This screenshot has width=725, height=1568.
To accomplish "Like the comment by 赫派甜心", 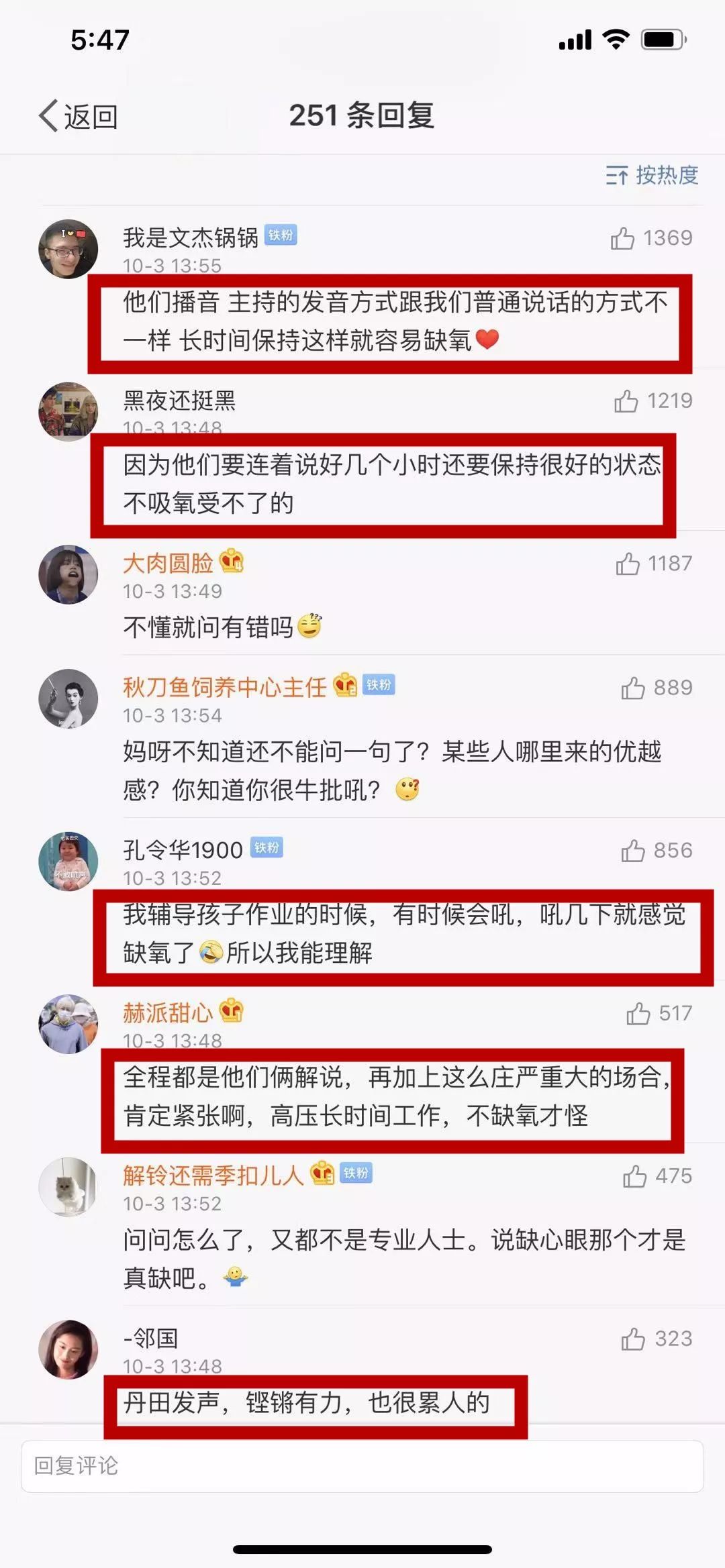I will point(638,1013).
